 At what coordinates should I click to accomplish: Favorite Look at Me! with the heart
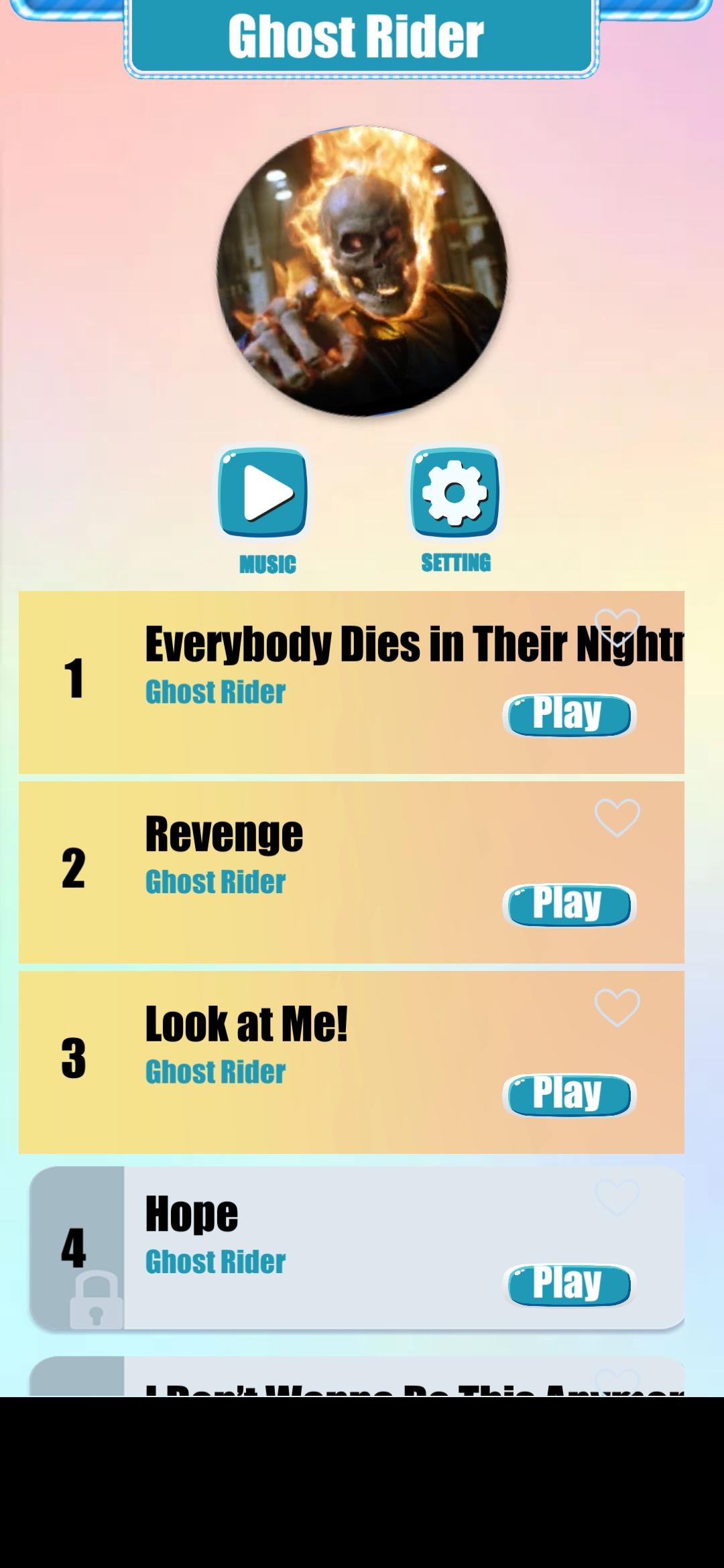(617, 1007)
